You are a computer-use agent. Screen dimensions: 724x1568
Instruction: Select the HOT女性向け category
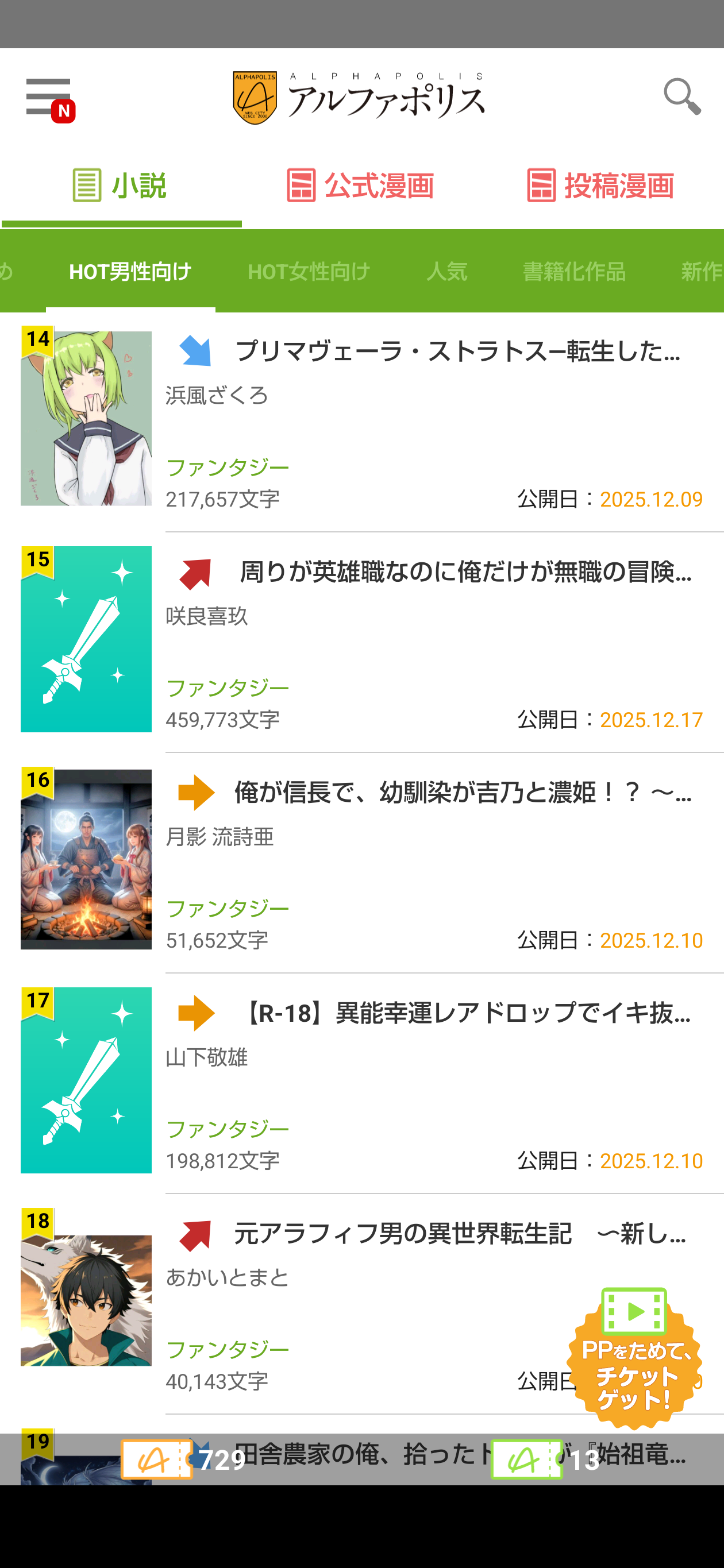(309, 272)
